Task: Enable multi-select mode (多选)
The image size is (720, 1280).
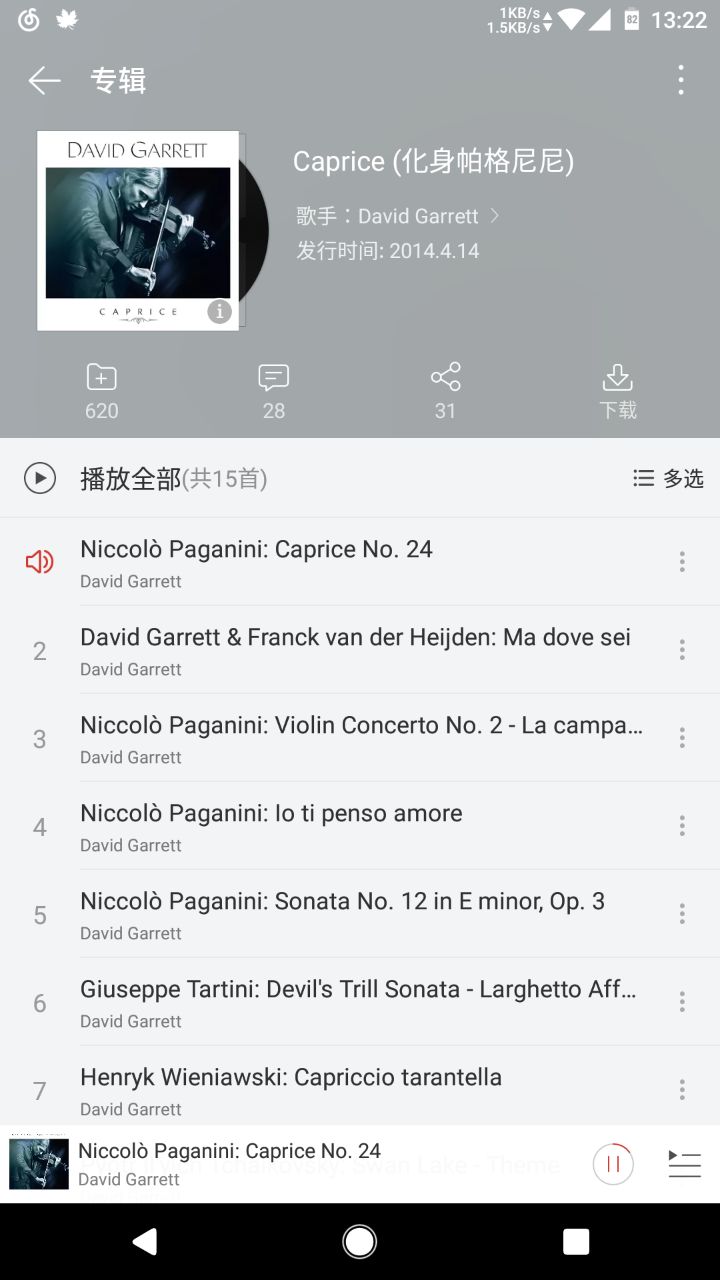Action: pos(669,478)
